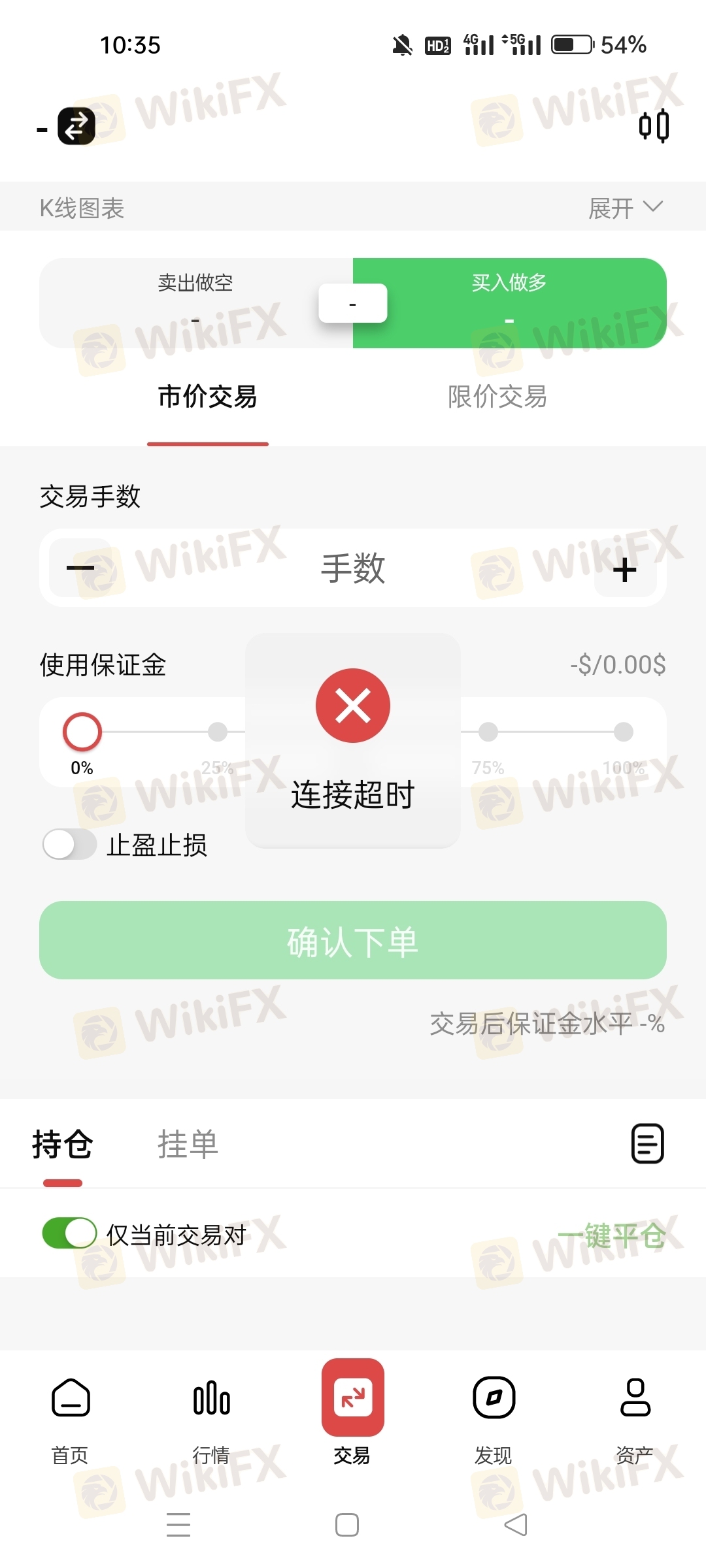Turn off 仅当前交易对 toggle

[69, 1233]
